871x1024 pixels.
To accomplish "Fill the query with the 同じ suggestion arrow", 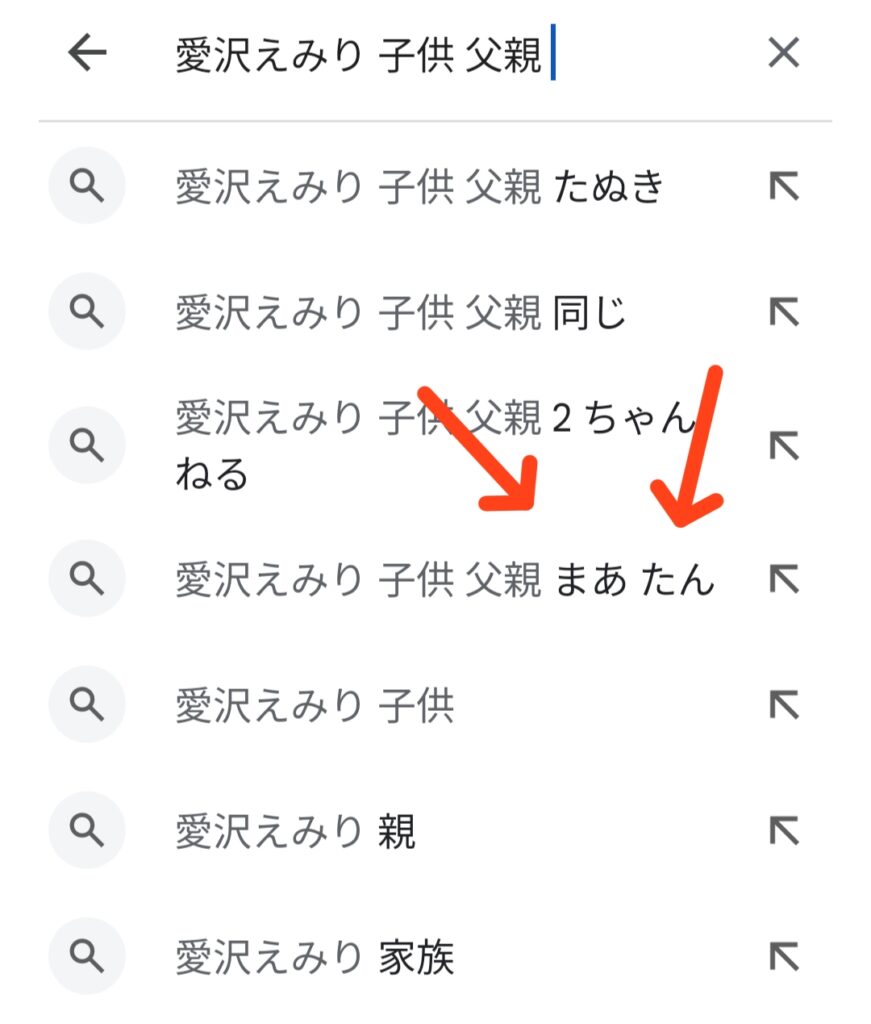I will (784, 314).
